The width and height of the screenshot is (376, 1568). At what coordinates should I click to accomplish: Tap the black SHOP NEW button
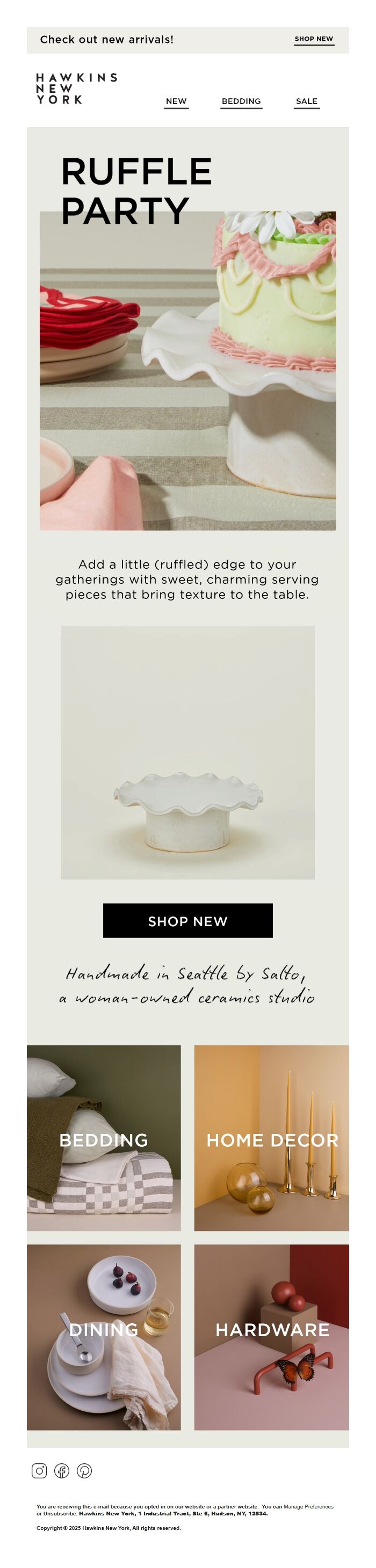[187, 921]
